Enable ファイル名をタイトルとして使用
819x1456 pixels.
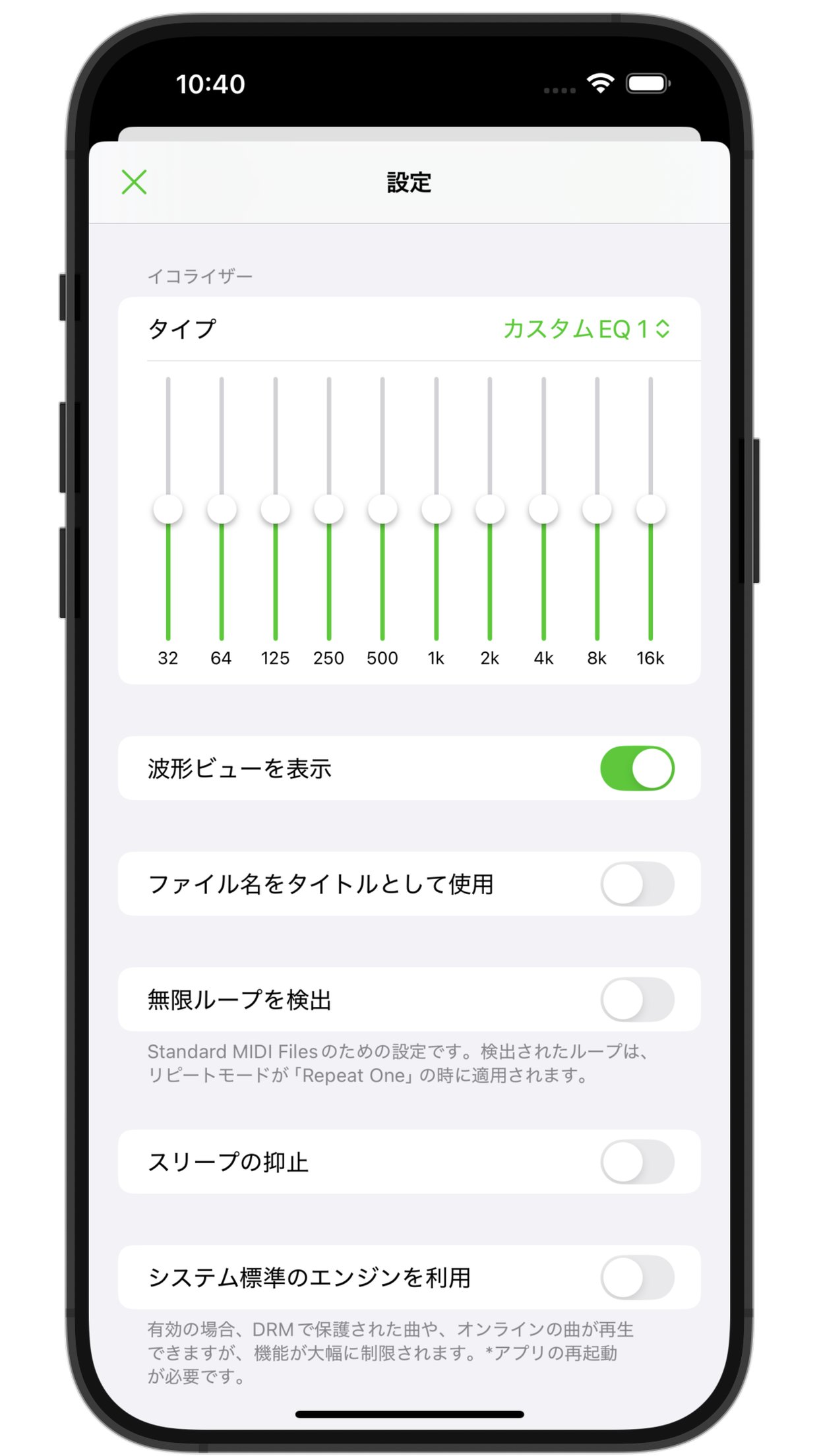click(637, 884)
